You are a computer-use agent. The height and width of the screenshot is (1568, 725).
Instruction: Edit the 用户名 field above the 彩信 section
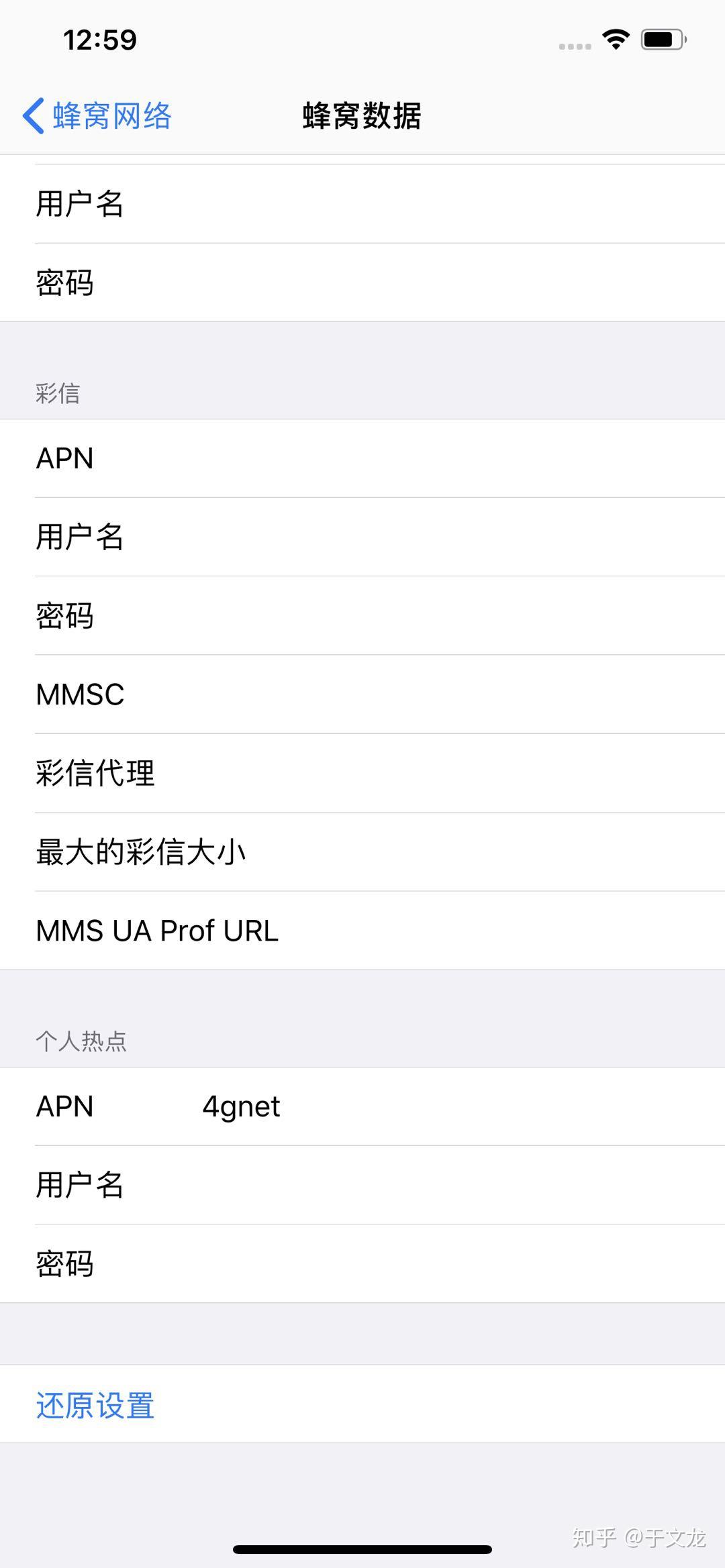pos(403,204)
